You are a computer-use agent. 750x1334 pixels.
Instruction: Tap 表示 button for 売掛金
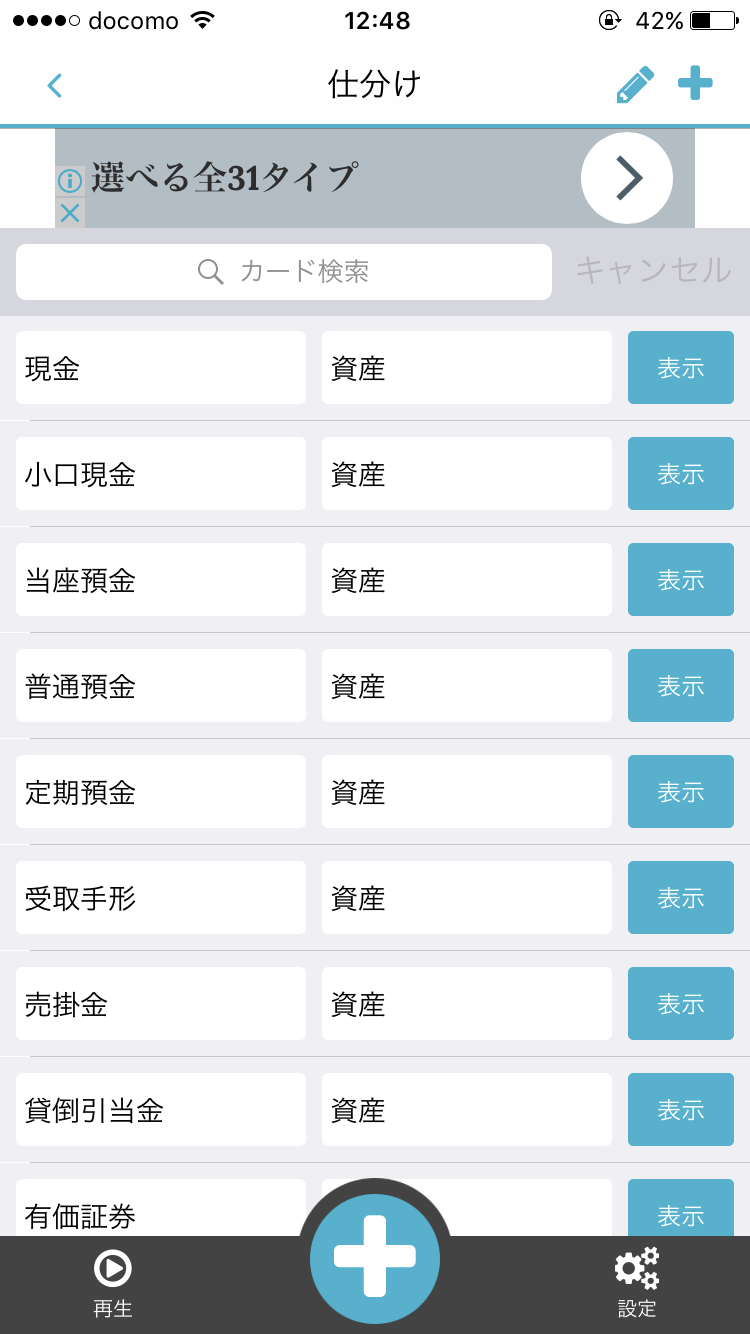coord(681,1004)
